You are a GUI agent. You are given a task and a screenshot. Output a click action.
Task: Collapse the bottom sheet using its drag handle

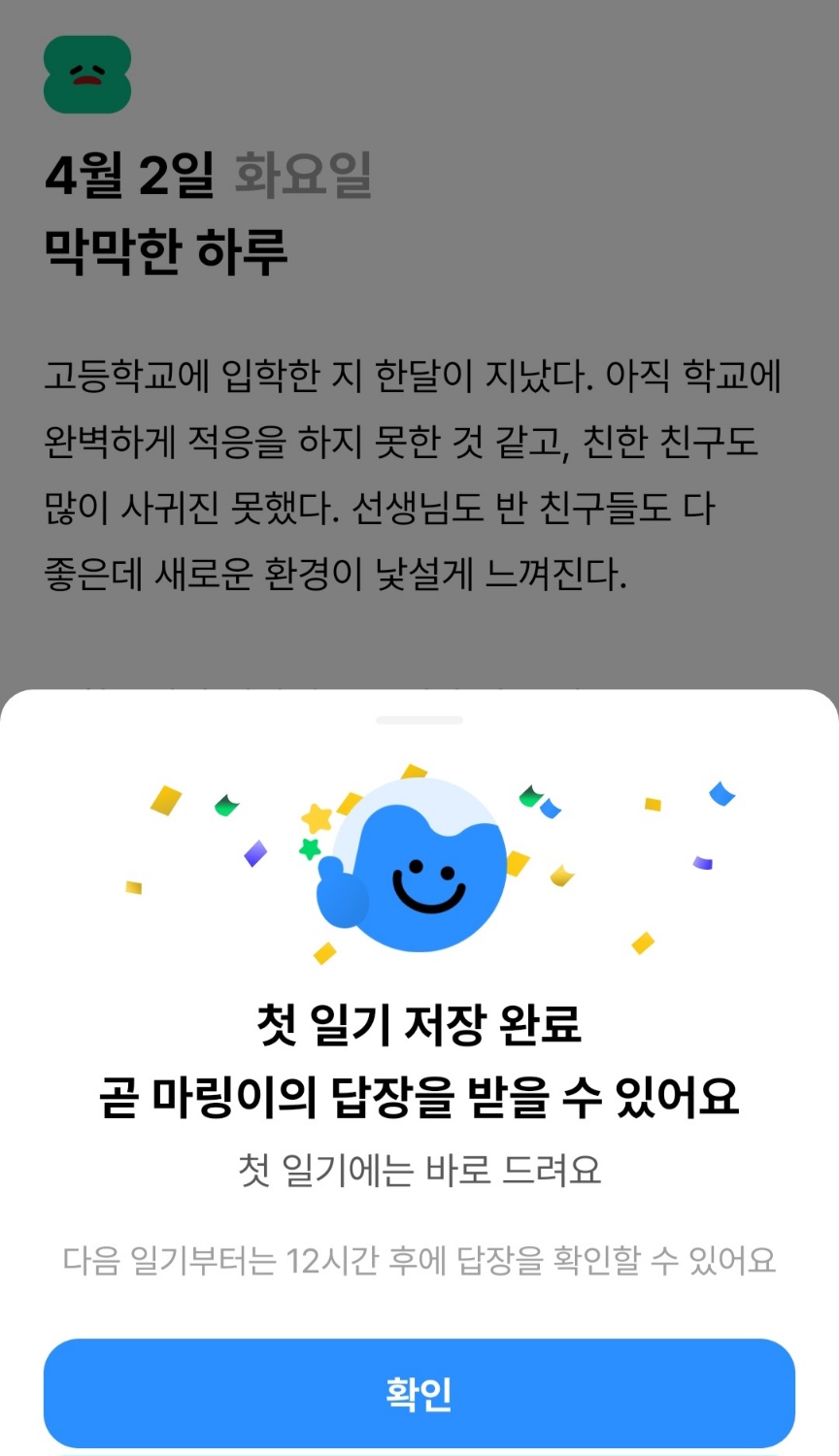[419, 720]
